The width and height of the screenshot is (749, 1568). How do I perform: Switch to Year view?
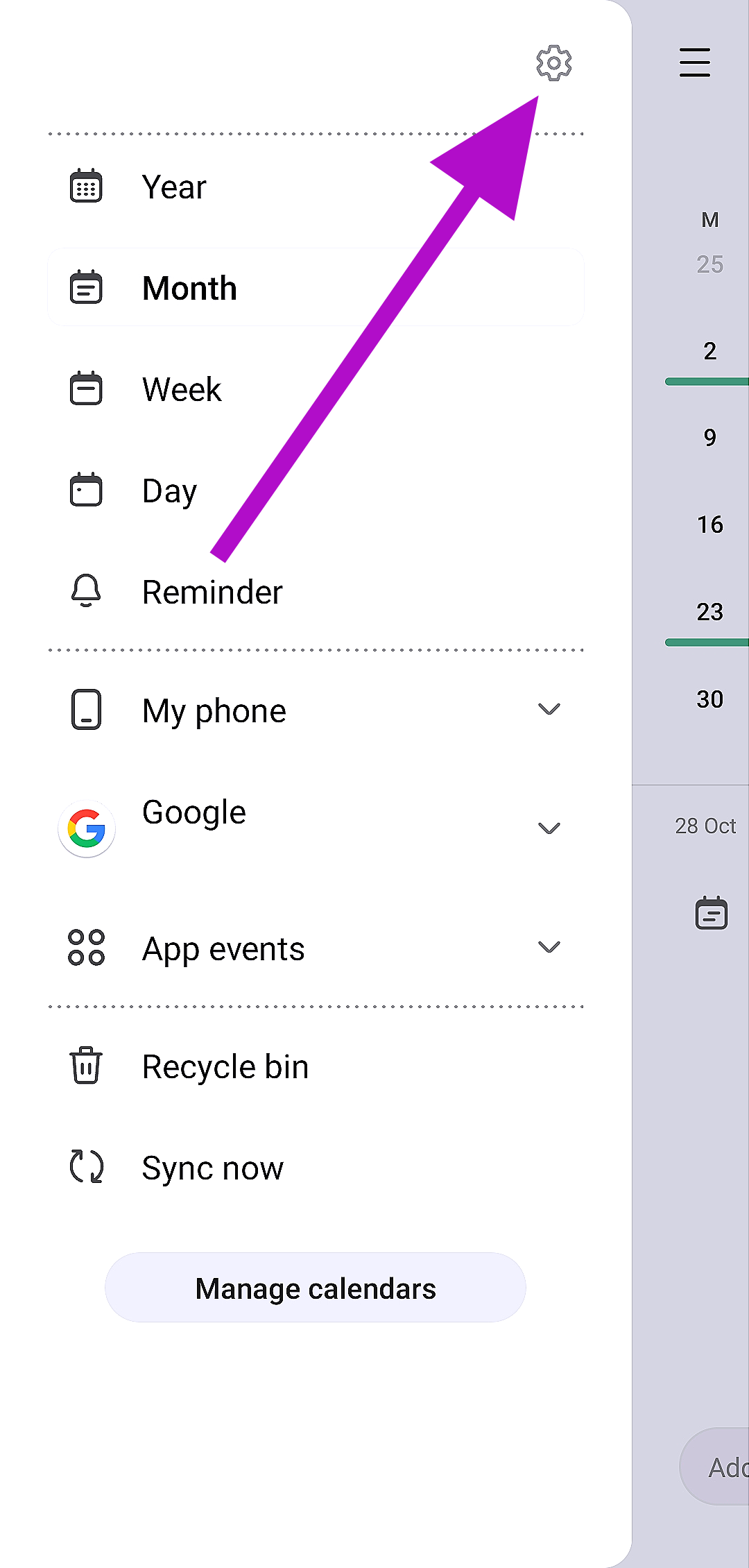coord(173,187)
